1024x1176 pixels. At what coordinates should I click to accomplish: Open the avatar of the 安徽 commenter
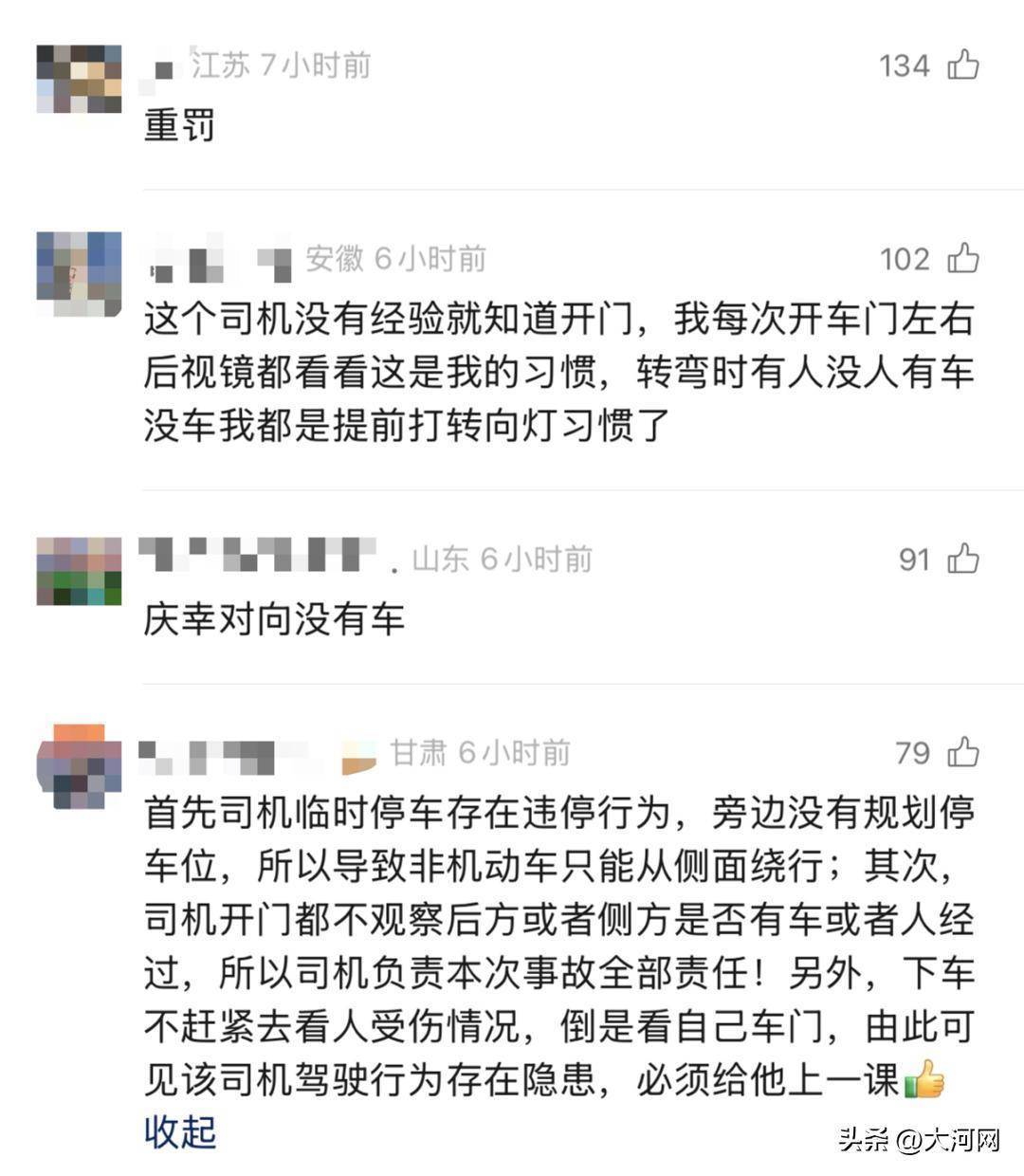click(80, 274)
